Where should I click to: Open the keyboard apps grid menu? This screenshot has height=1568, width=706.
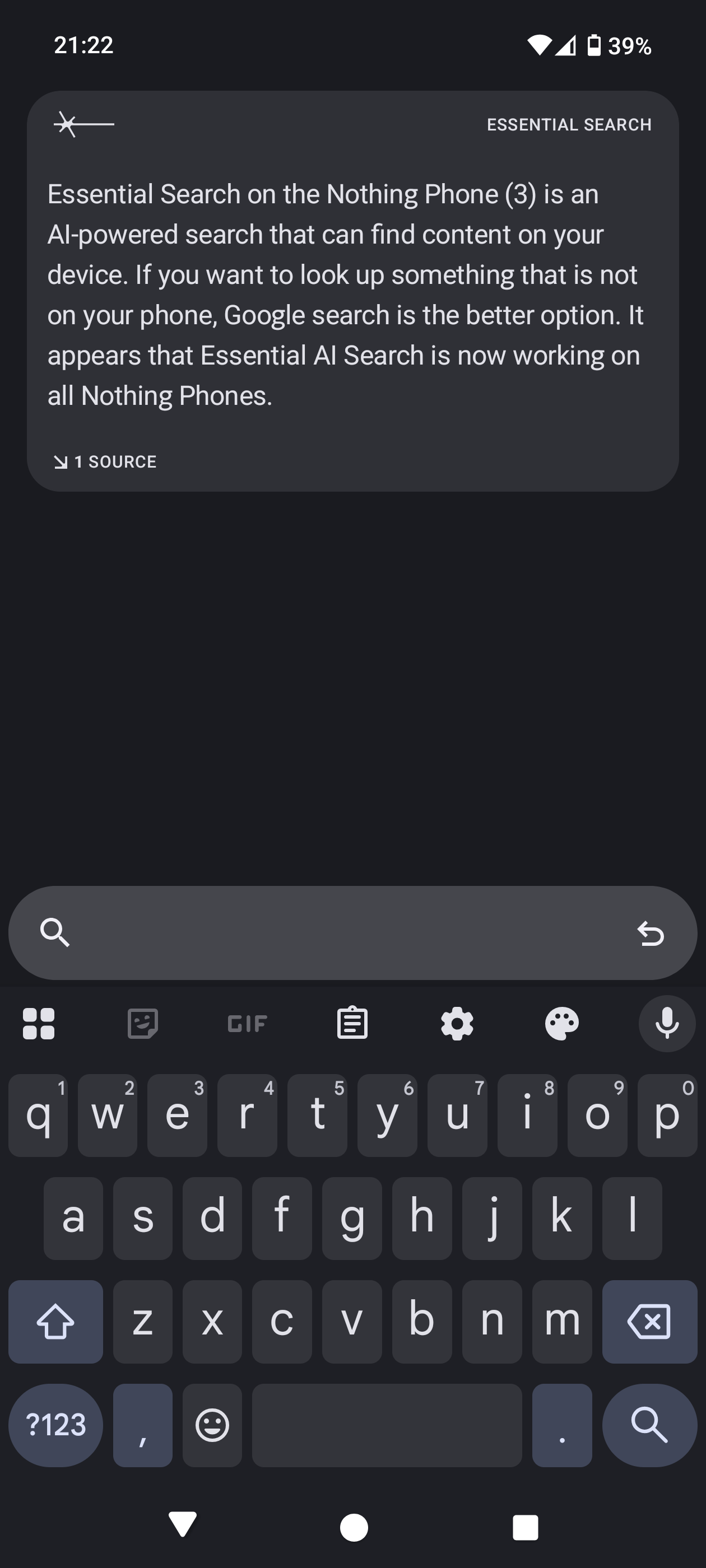click(38, 1024)
